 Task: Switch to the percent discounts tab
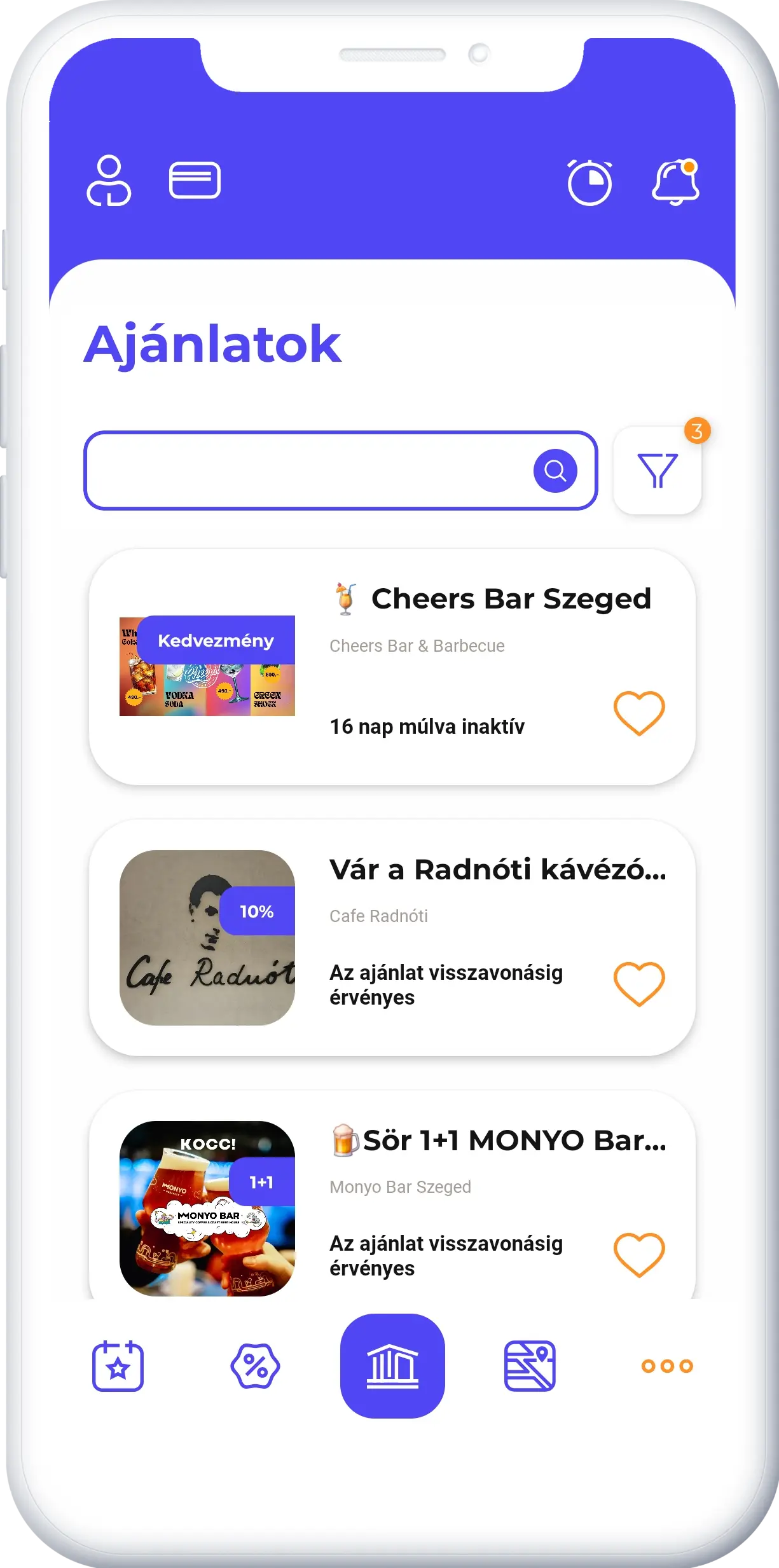(255, 1366)
